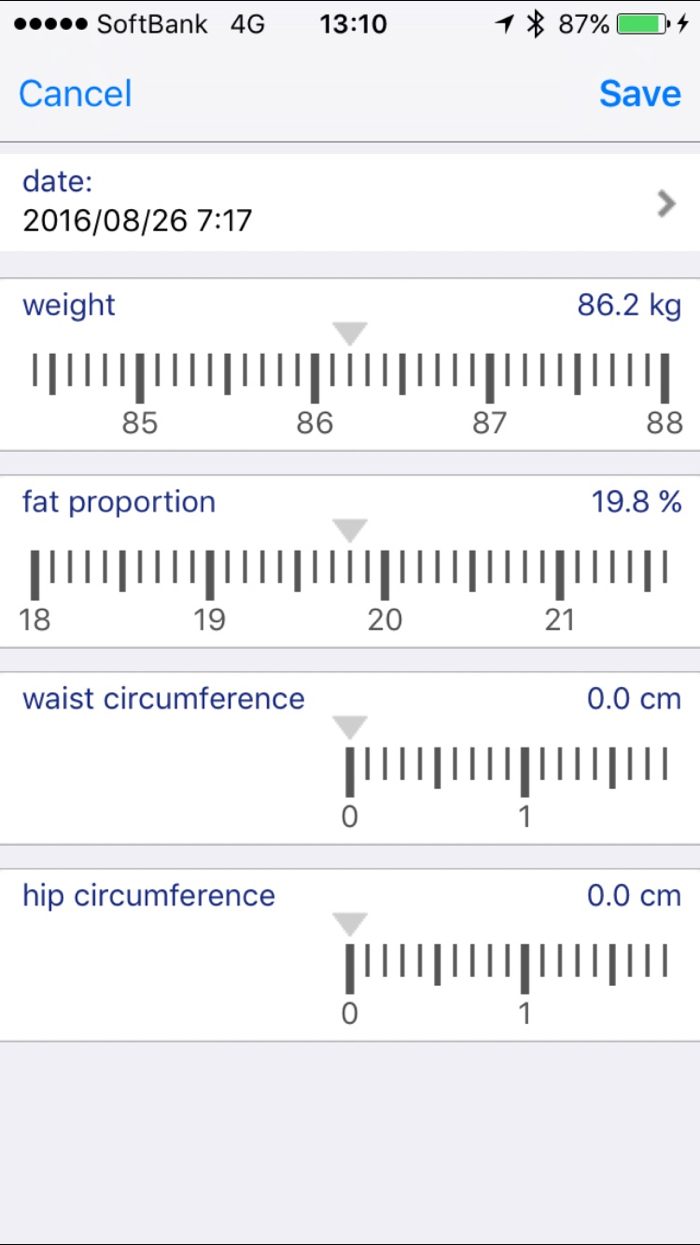Open the date picker row

[350, 202]
